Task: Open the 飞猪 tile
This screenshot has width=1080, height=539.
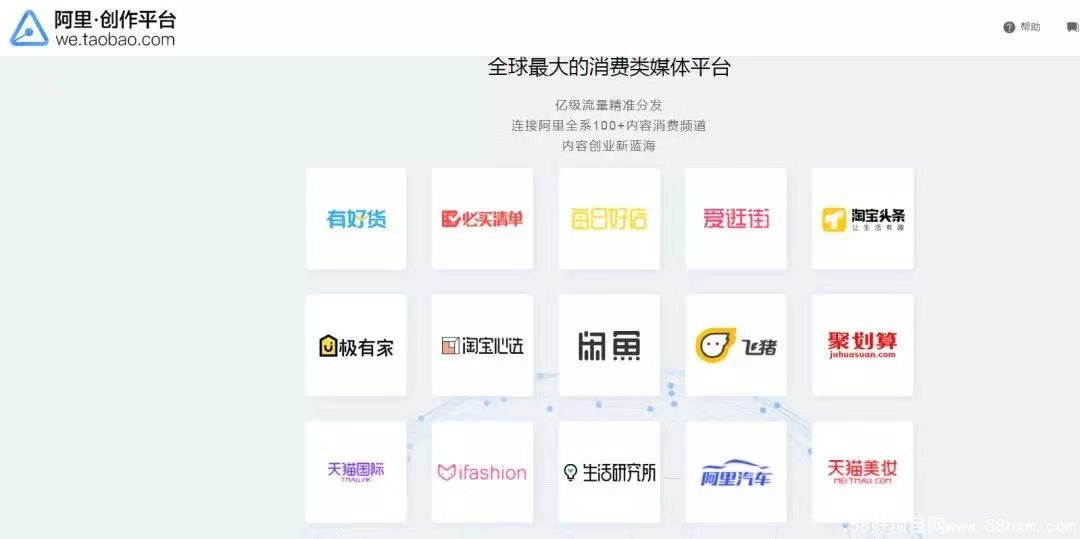Action: click(736, 345)
